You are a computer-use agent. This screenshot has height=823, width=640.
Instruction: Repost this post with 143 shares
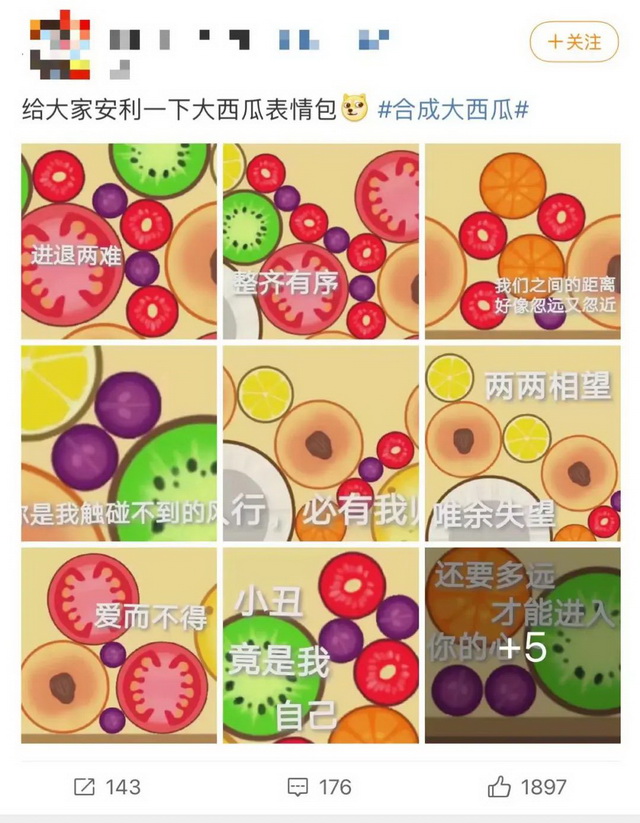107,787
